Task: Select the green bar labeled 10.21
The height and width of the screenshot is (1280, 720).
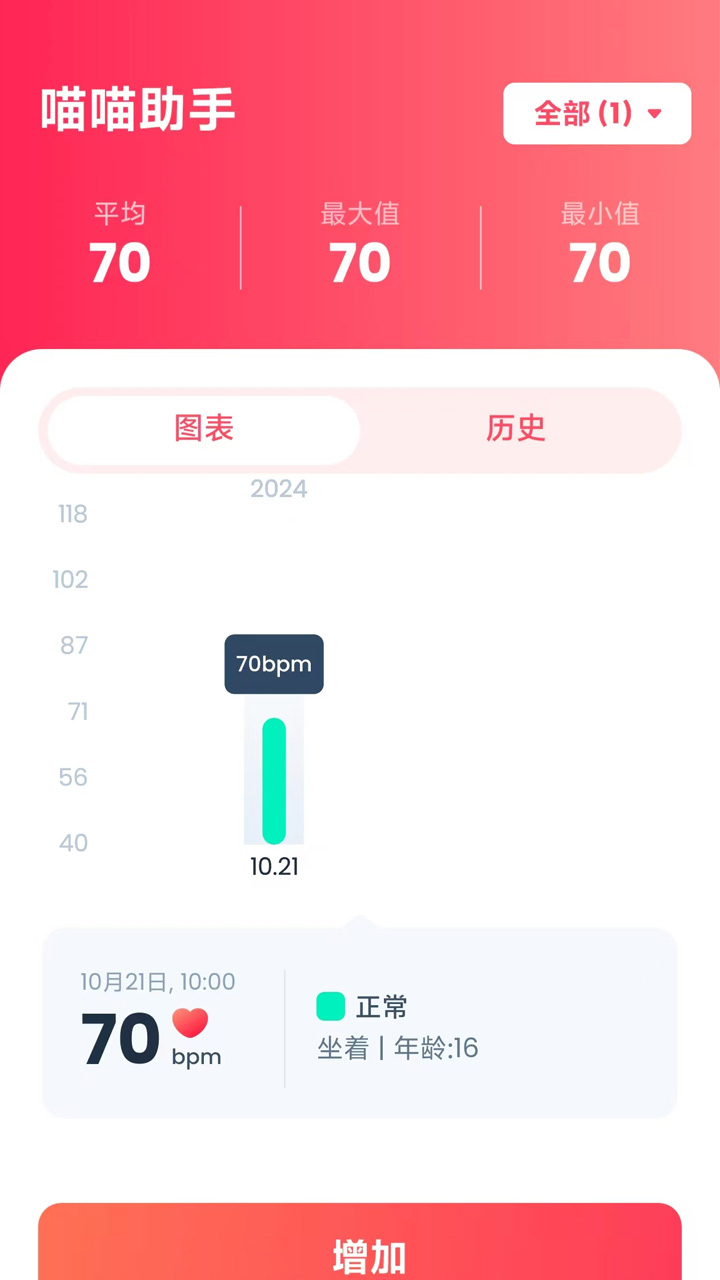Action: point(274,780)
